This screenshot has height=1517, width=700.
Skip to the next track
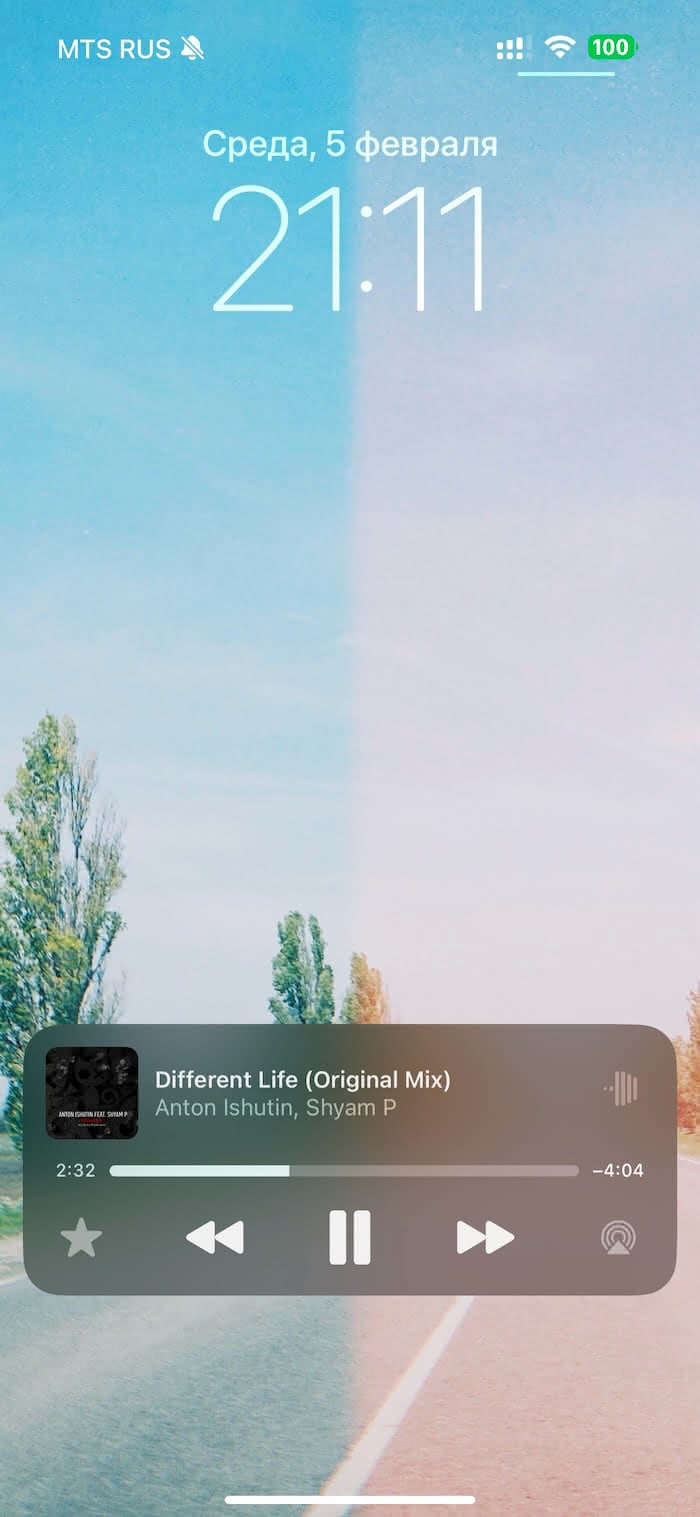[x=485, y=1238]
